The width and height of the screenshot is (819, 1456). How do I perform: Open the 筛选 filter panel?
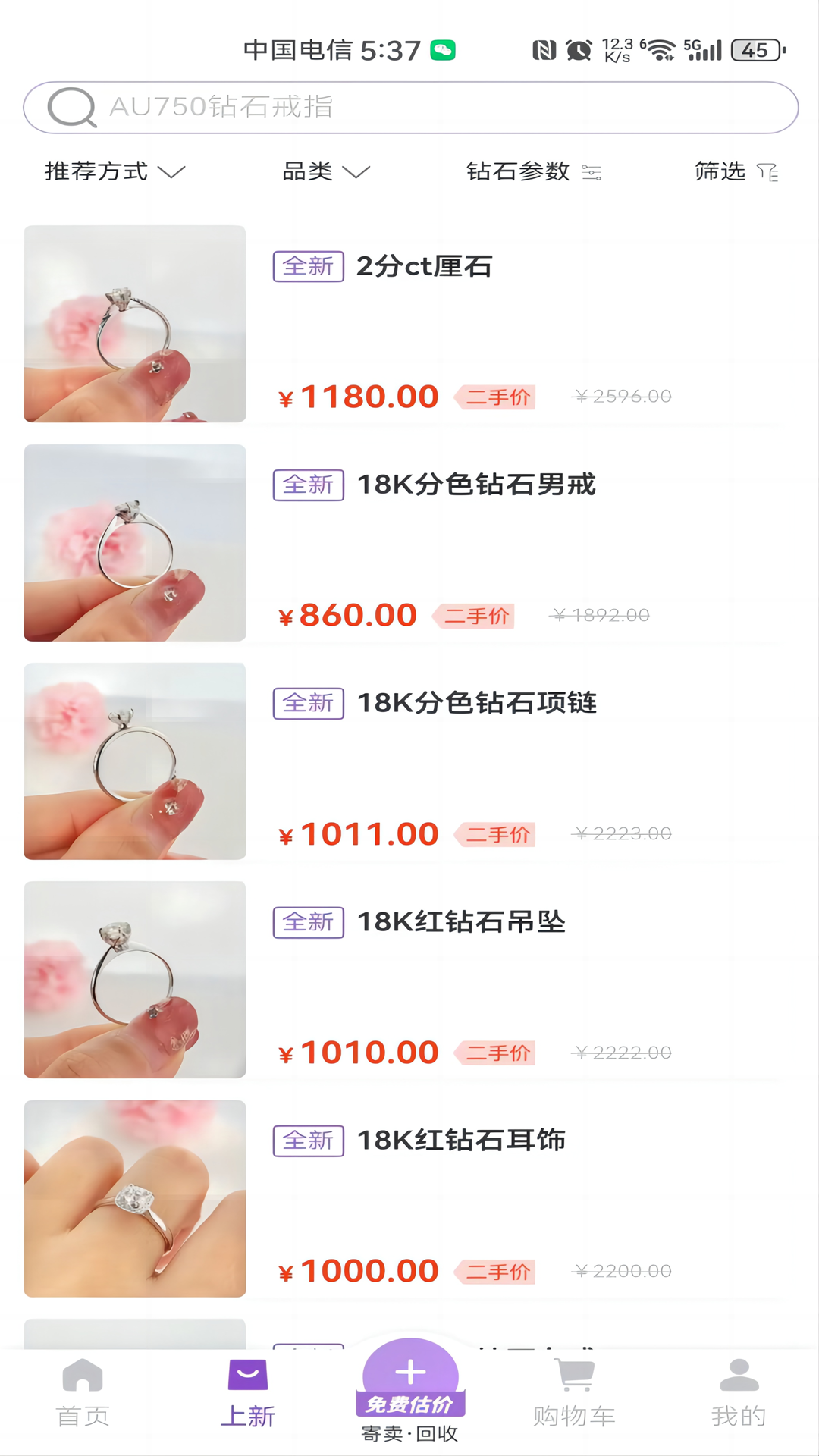[x=736, y=171]
